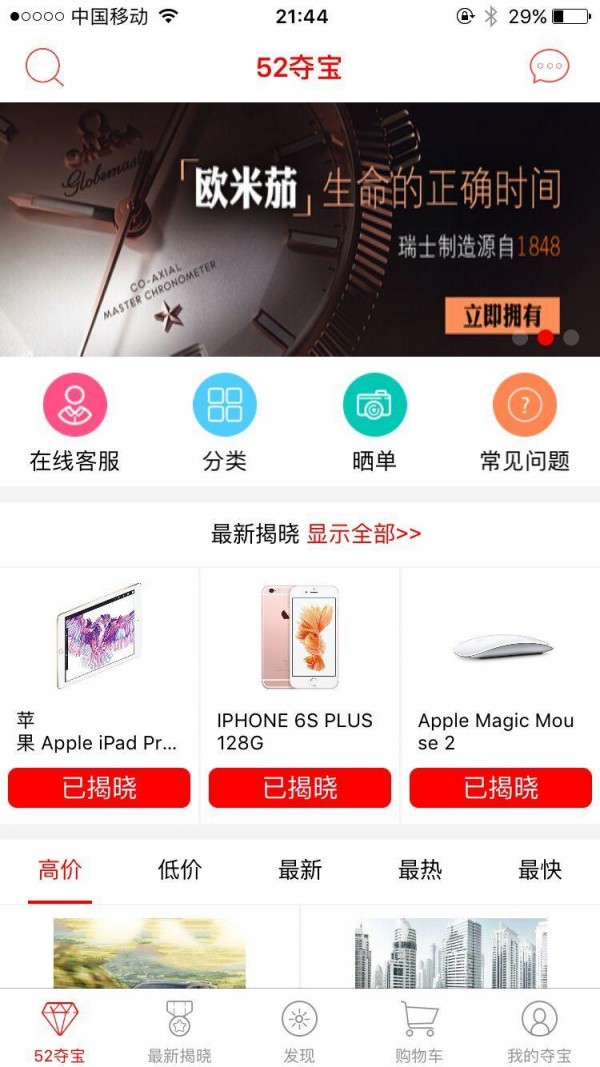This screenshot has height=1067, width=600.
Task: Open the messages chat bubble icon
Action: pos(549,67)
